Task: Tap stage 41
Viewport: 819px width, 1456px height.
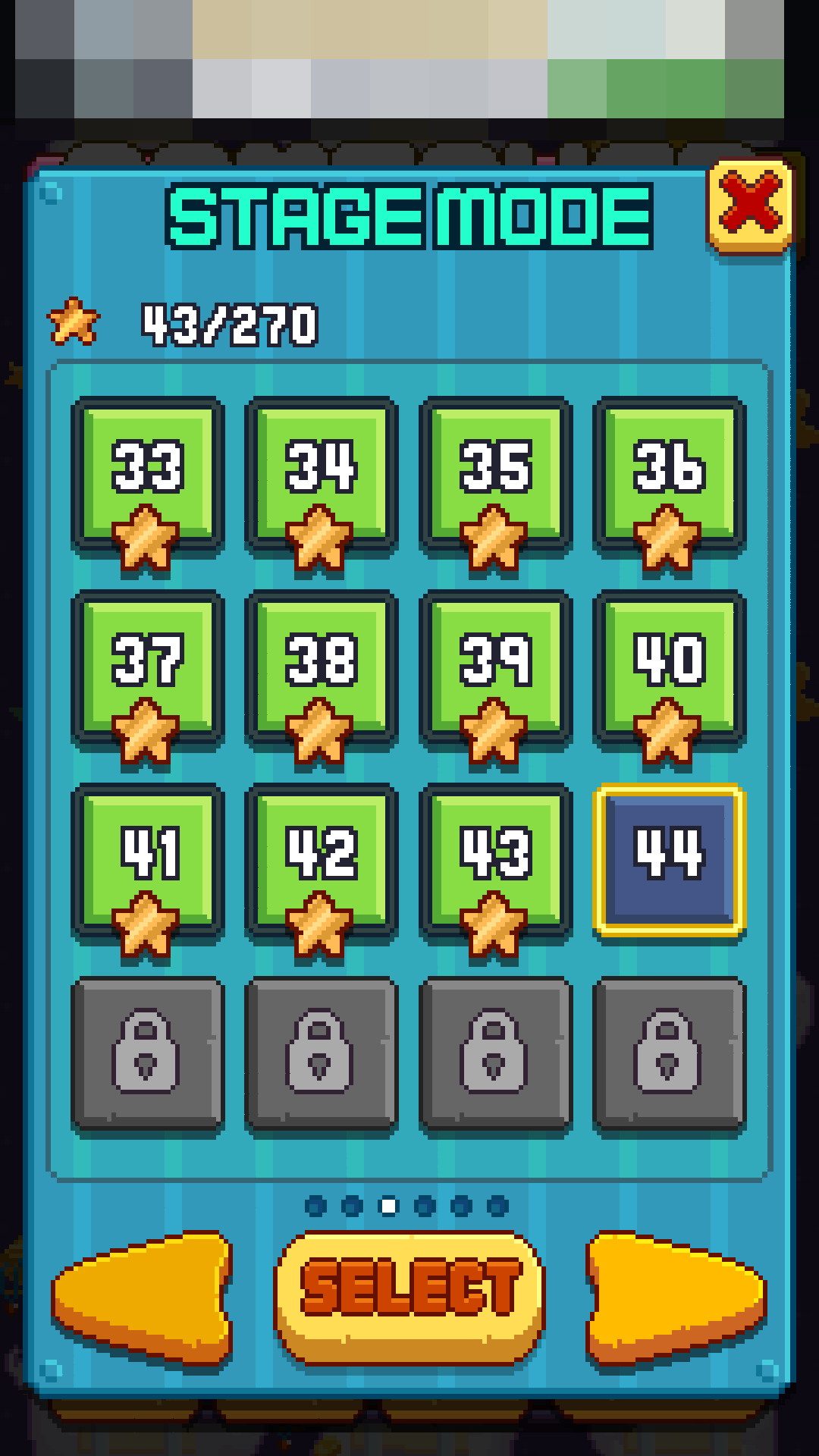Action: point(147,861)
